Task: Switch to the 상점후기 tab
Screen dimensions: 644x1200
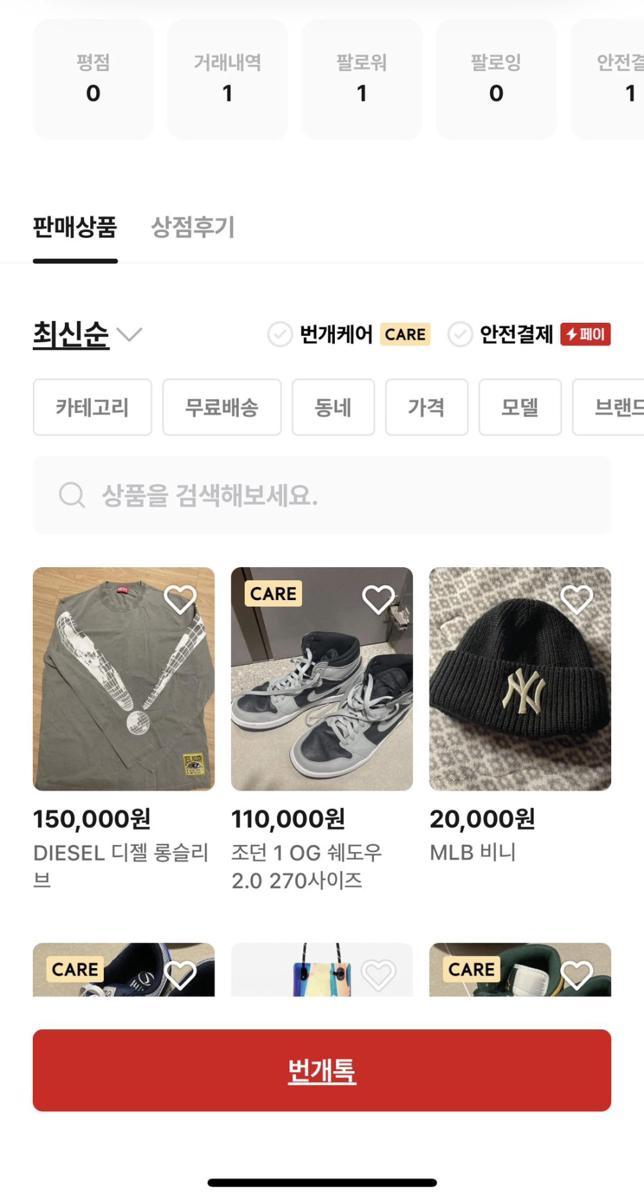Action: pos(193,227)
